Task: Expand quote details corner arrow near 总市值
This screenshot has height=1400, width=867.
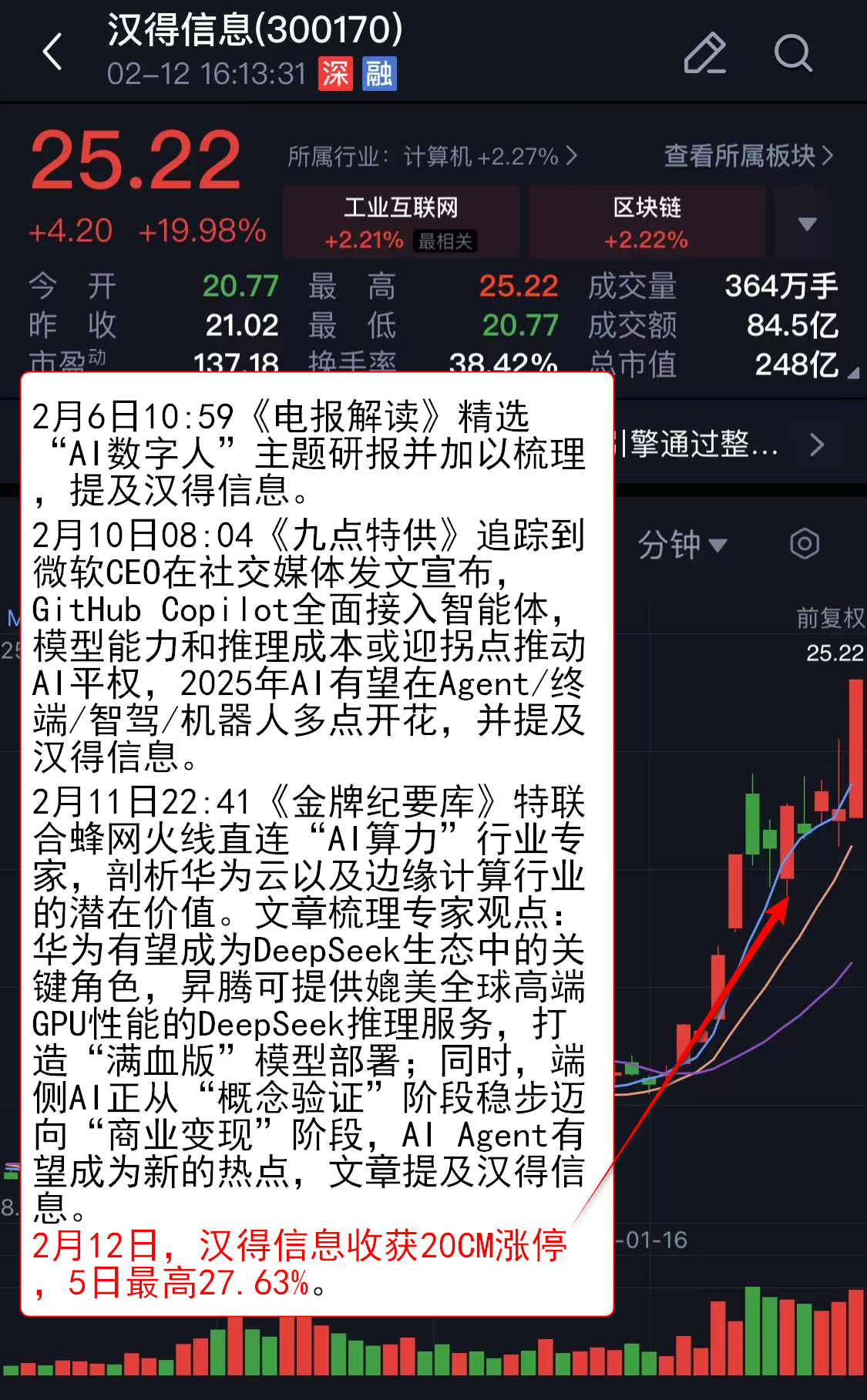Action: [x=853, y=373]
